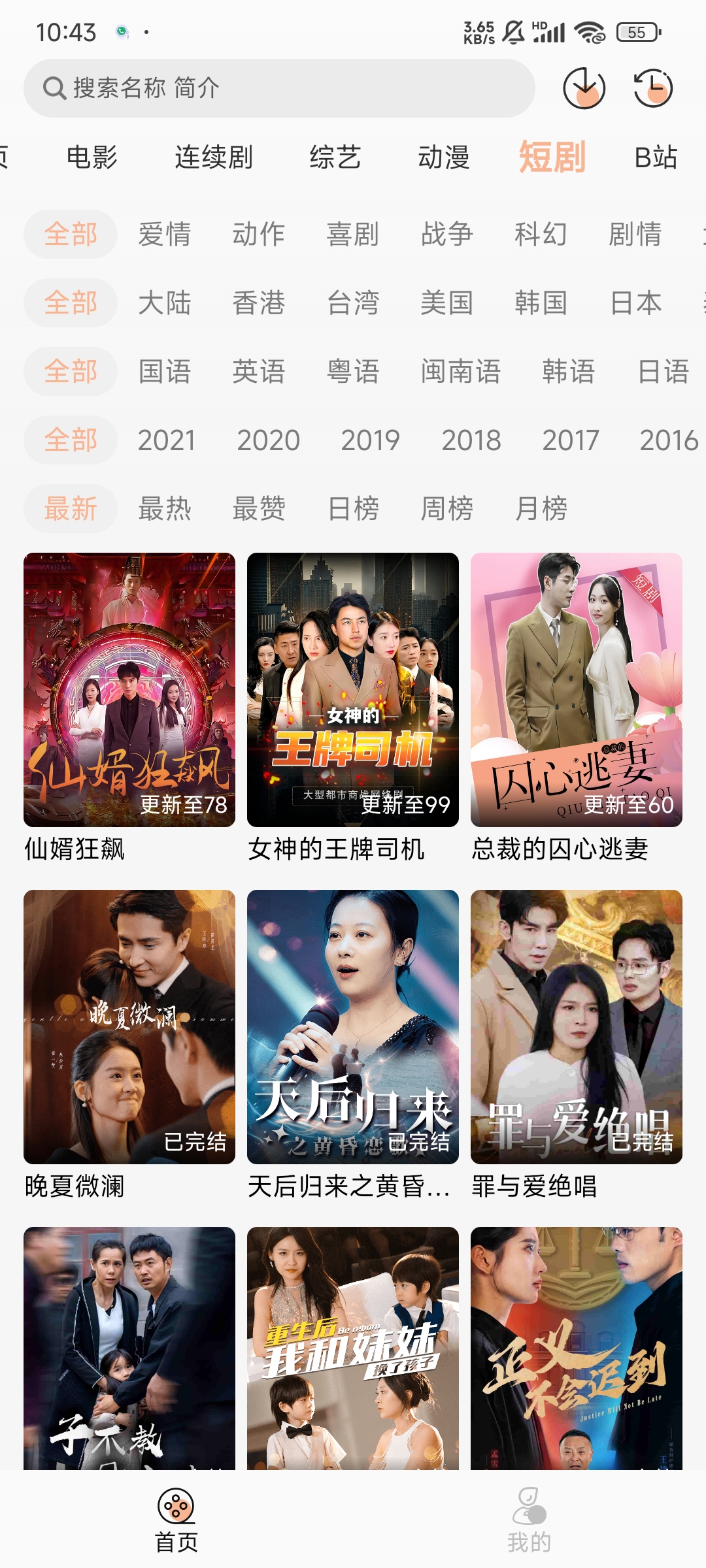Choose year 2019 filter
The image size is (706, 1568).
[x=370, y=440]
